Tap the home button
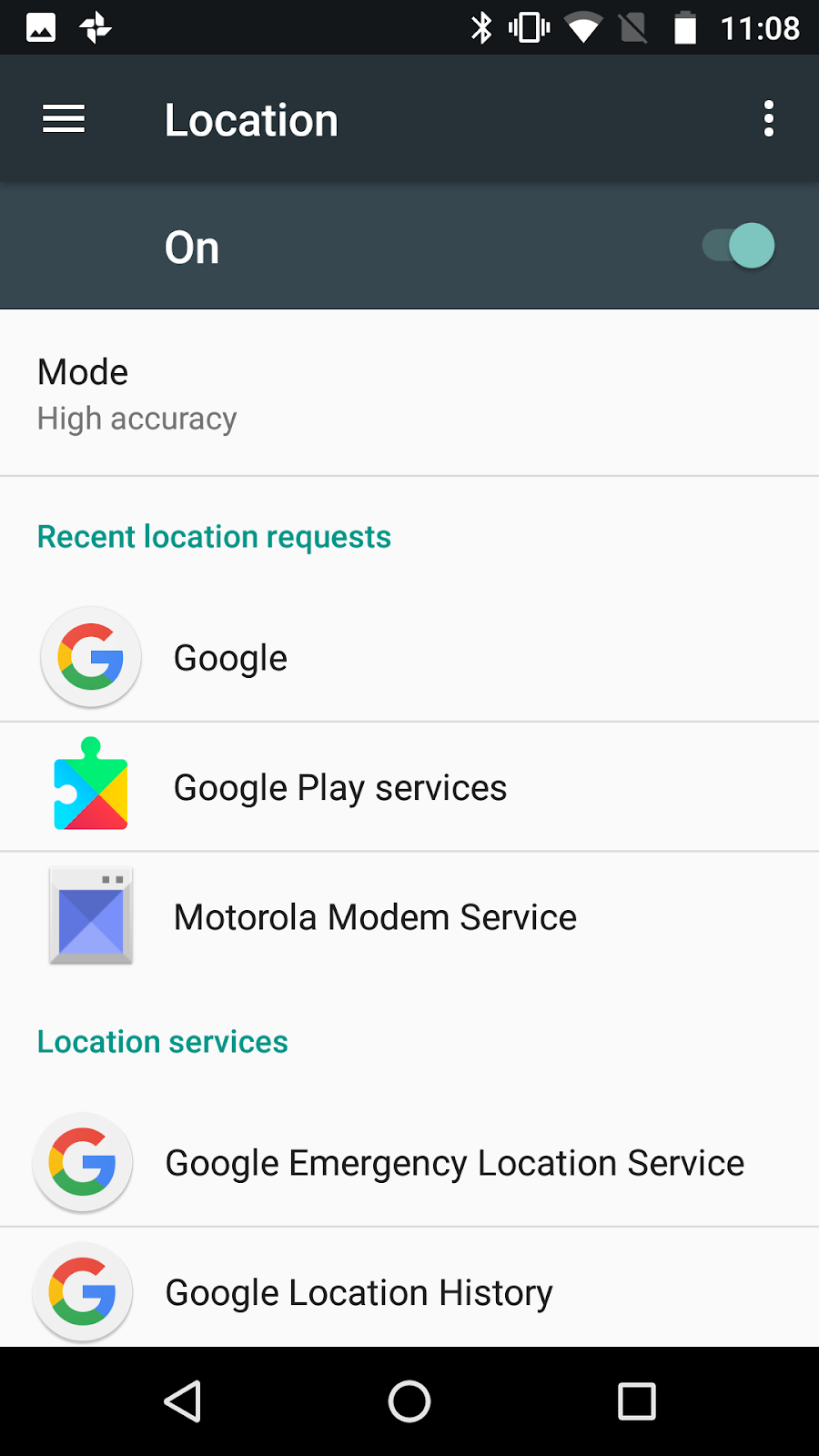Image resolution: width=819 pixels, height=1456 pixels. click(409, 1401)
